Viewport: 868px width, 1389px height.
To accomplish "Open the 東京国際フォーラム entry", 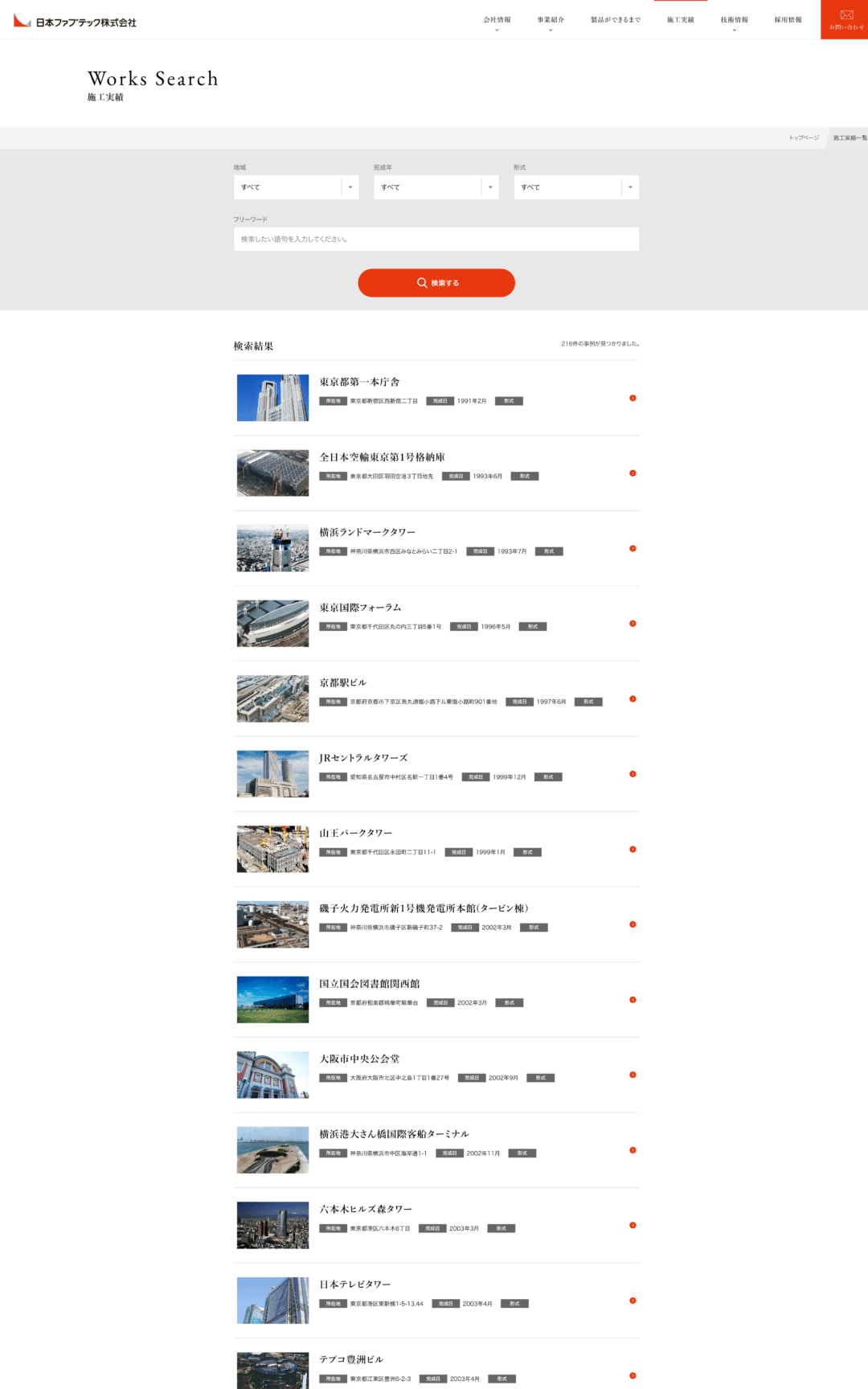I will coord(360,608).
